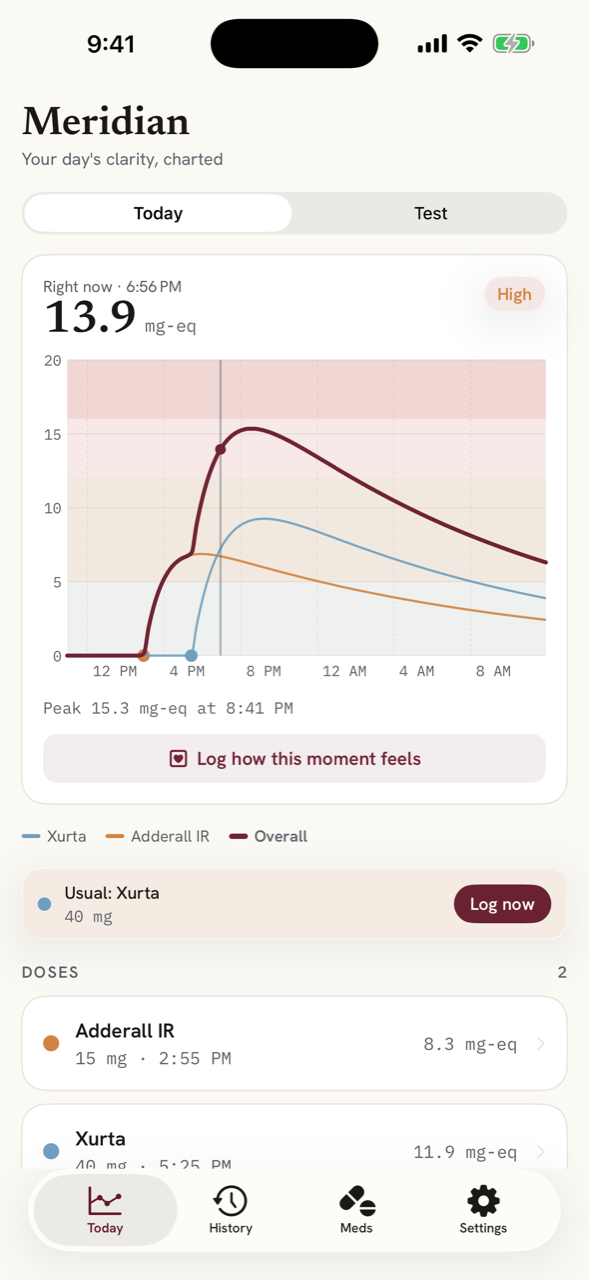Switch to the Test segment
Viewport: 589px width, 1280px height.
[x=430, y=213]
